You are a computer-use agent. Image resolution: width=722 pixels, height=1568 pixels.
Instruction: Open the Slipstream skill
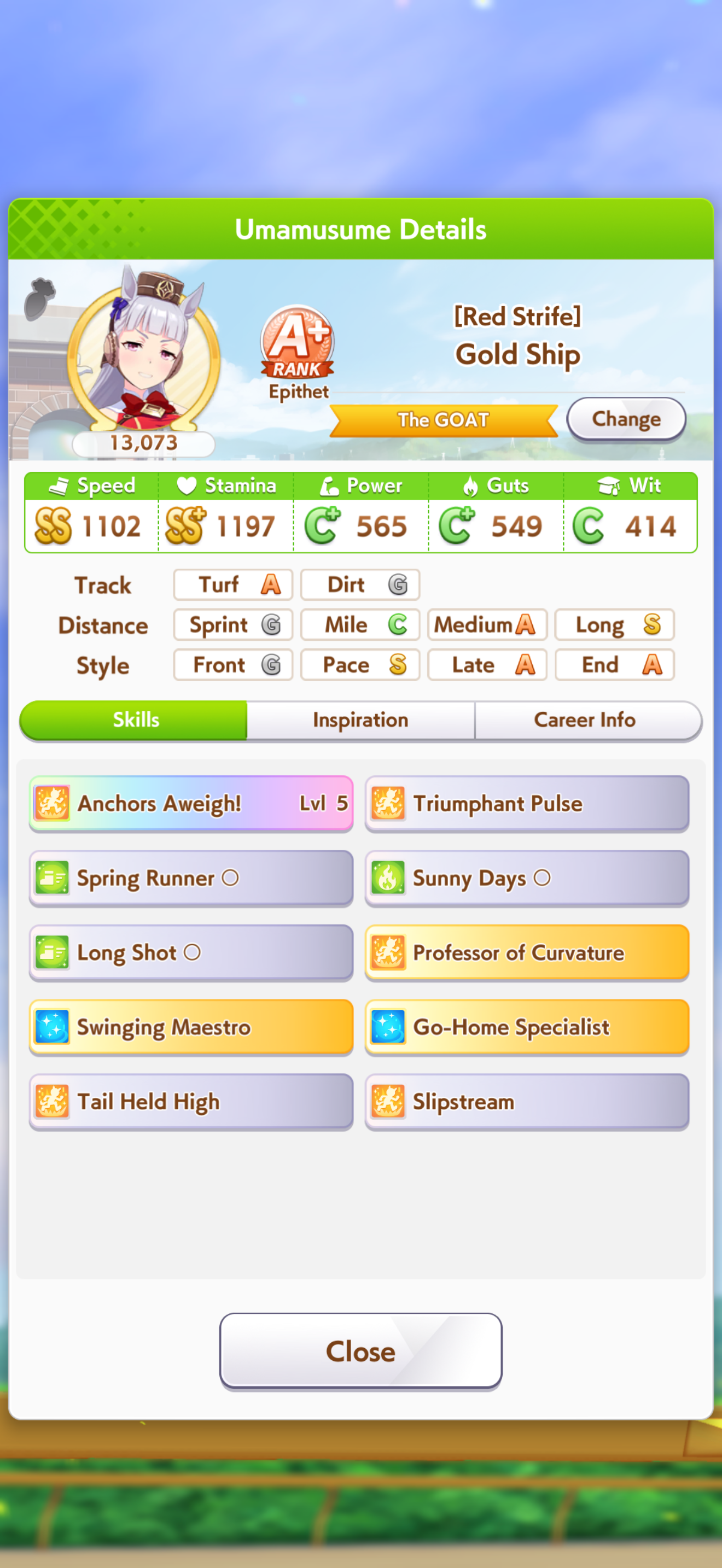(x=527, y=1102)
